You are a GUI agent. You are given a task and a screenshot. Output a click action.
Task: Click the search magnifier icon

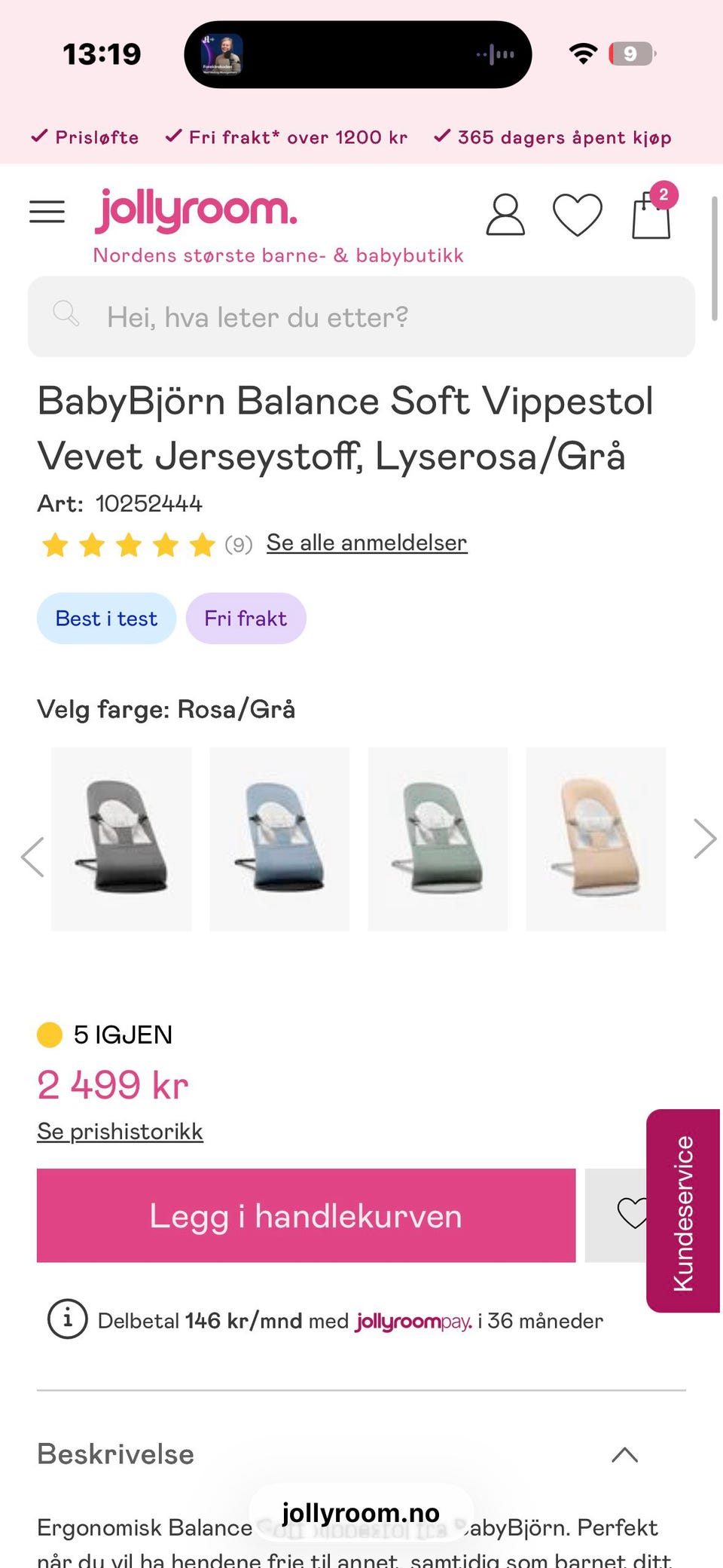pyautogui.click(x=67, y=315)
